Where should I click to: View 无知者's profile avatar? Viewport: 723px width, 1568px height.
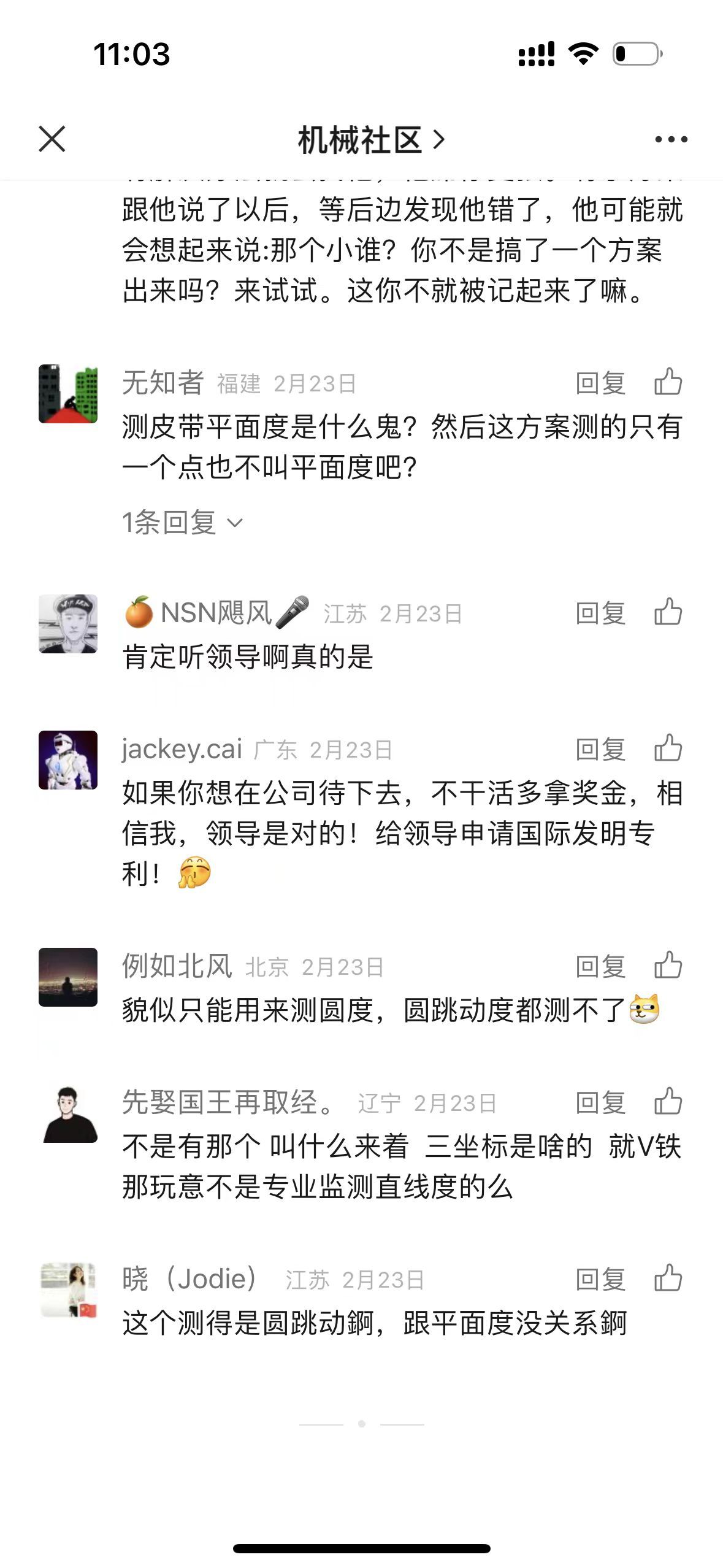[x=68, y=394]
